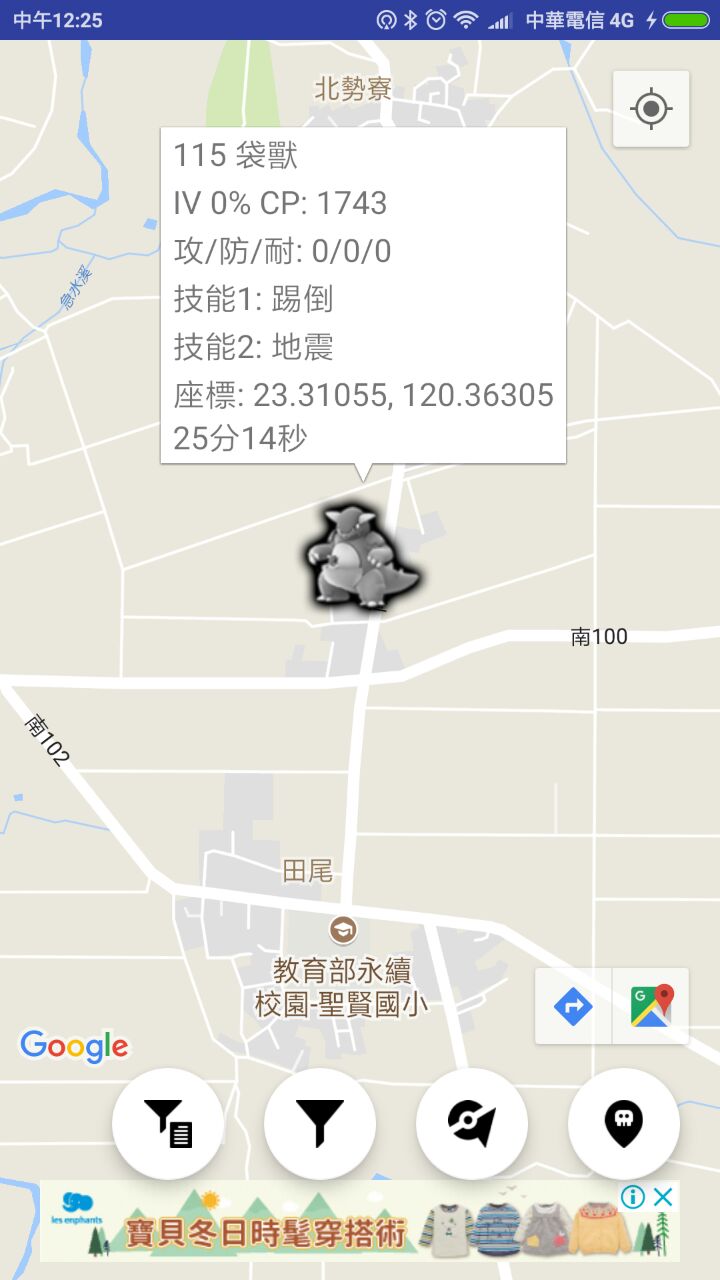Get directions to the selected marker
The image size is (720, 1280).
tap(573, 1006)
